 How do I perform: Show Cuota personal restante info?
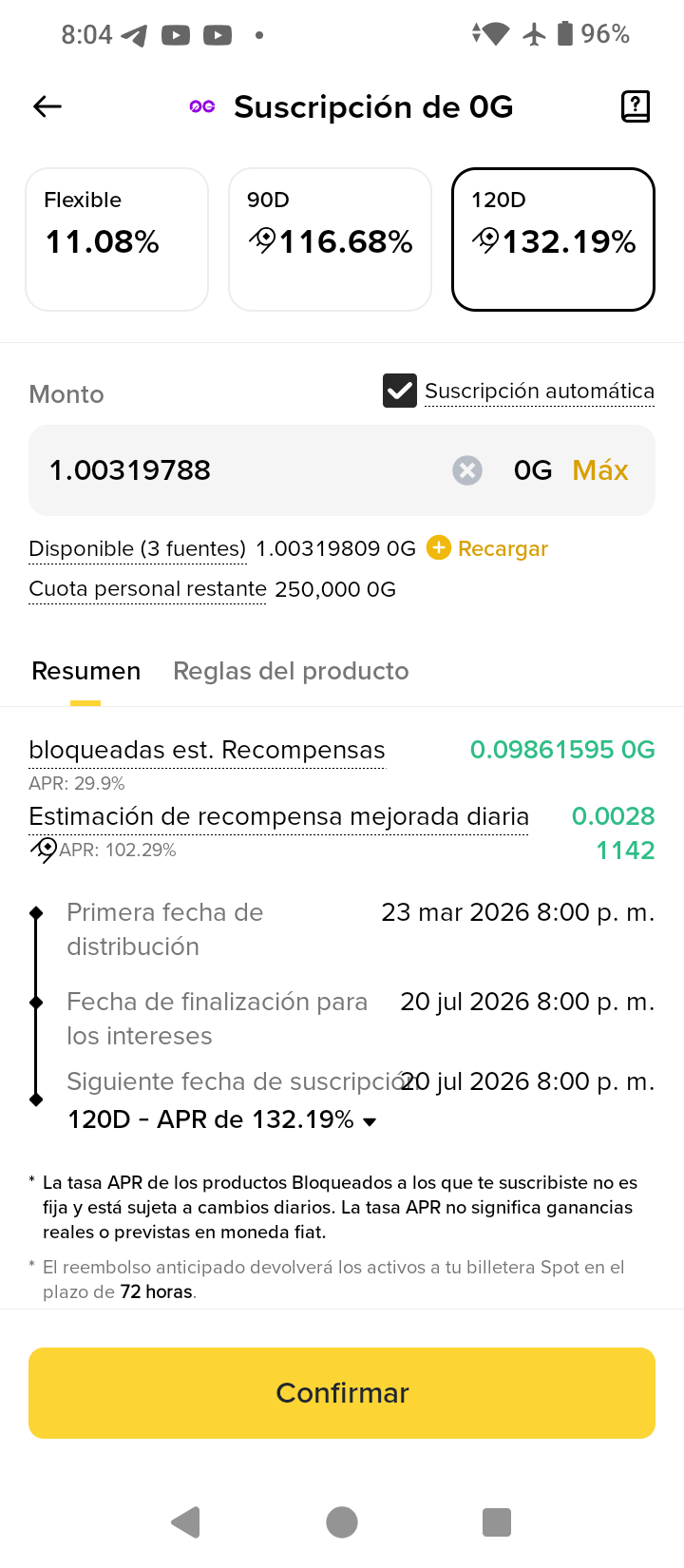point(147,589)
